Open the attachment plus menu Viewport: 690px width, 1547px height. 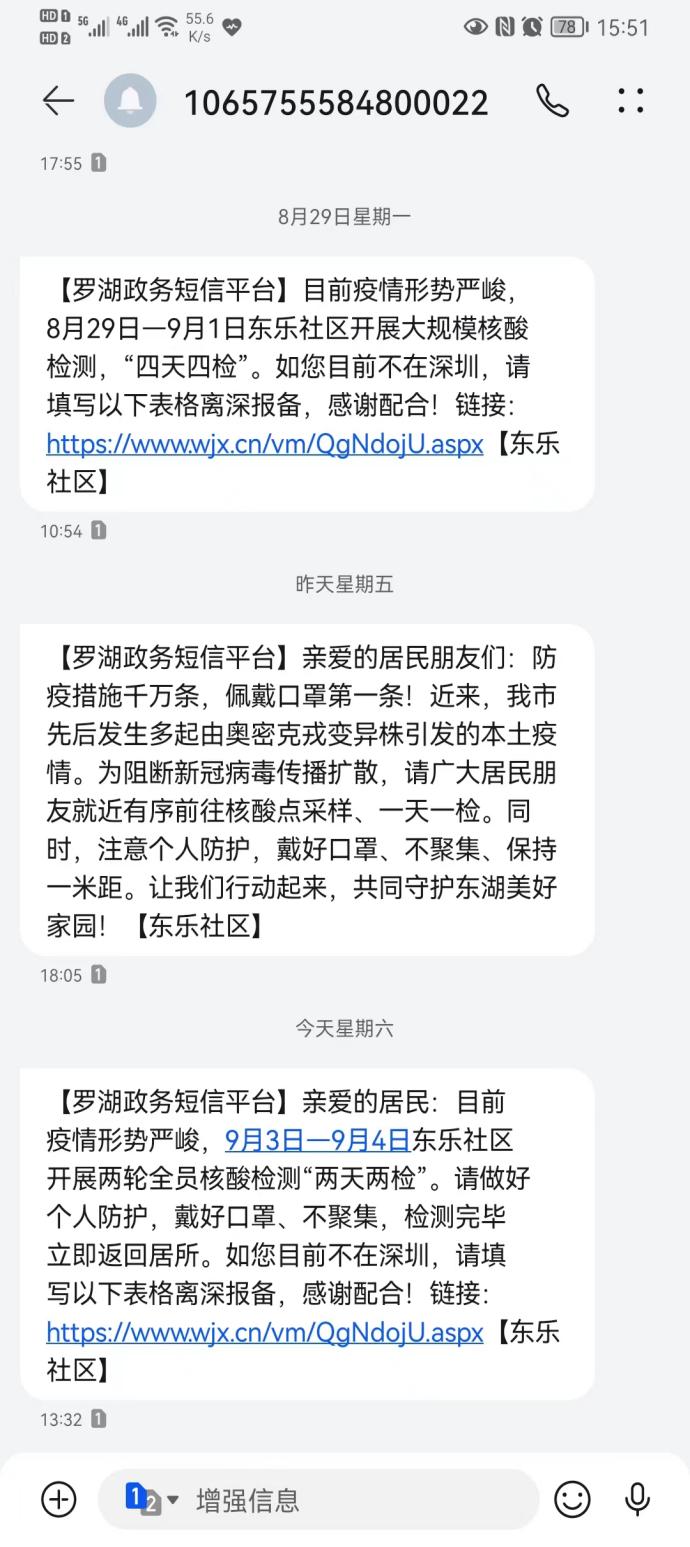click(59, 1499)
